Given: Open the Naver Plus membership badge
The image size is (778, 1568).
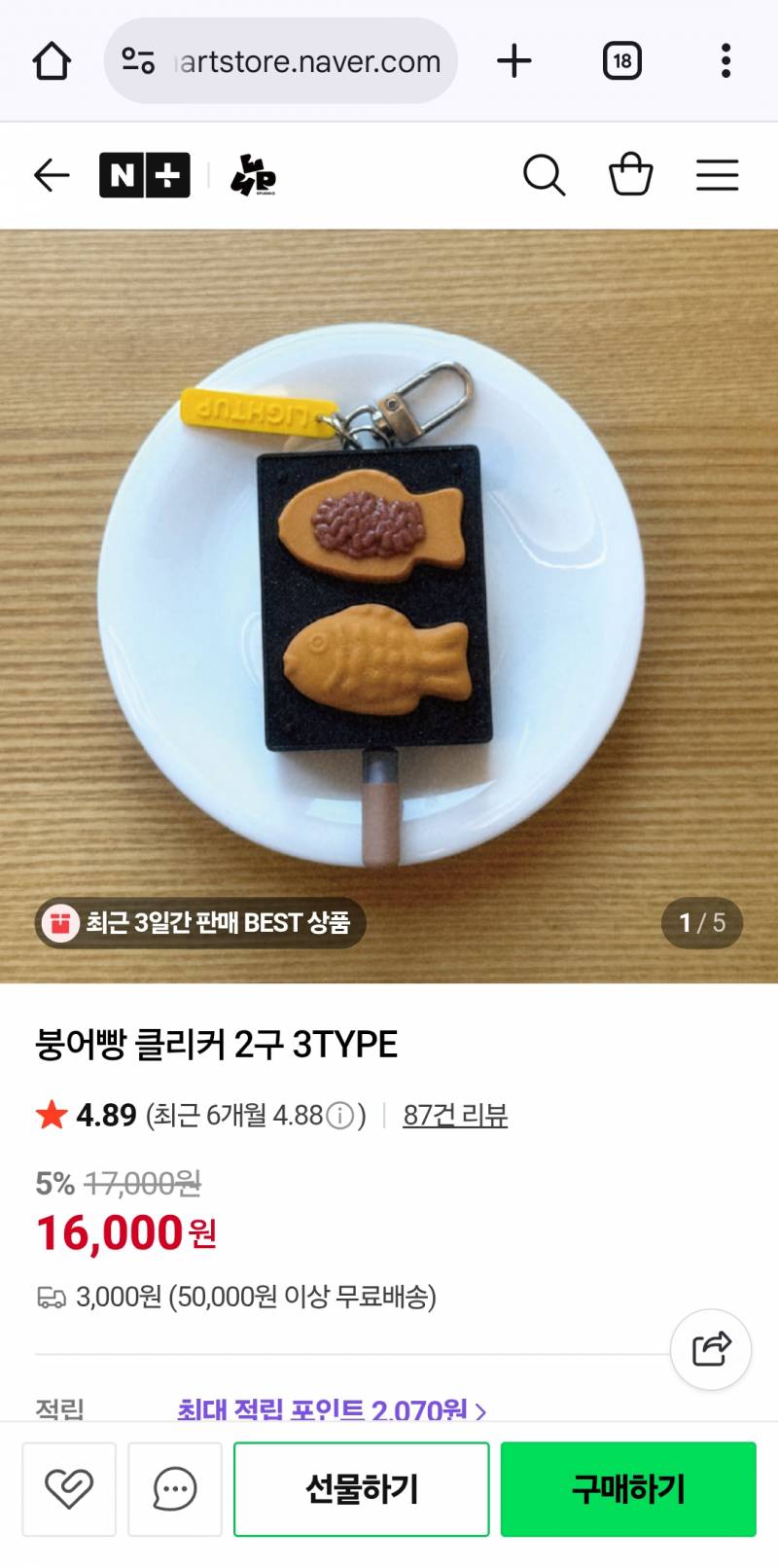Looking at the screenshot, I should [144, 175].
